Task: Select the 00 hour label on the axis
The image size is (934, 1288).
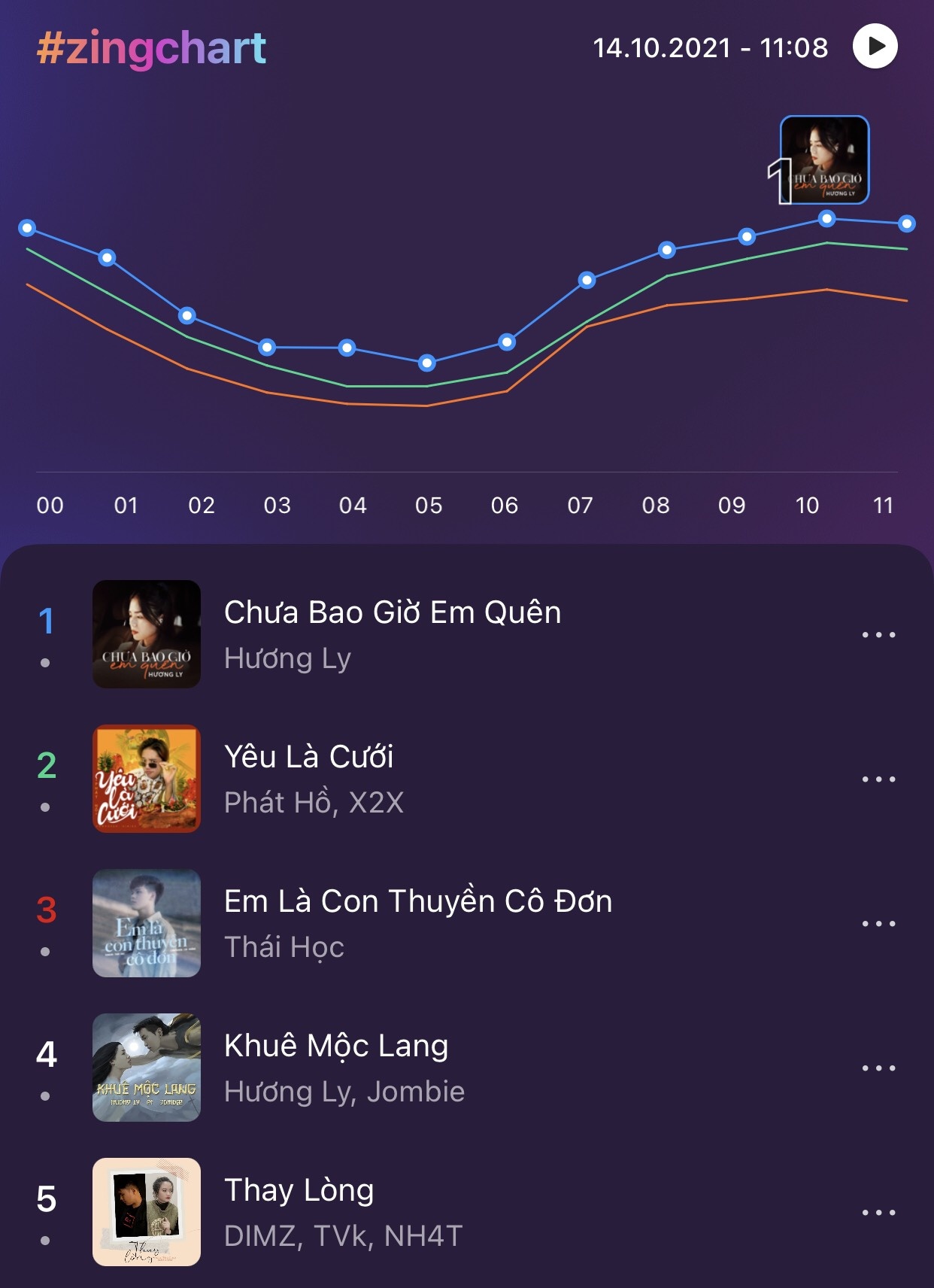Action: [48, 506]
